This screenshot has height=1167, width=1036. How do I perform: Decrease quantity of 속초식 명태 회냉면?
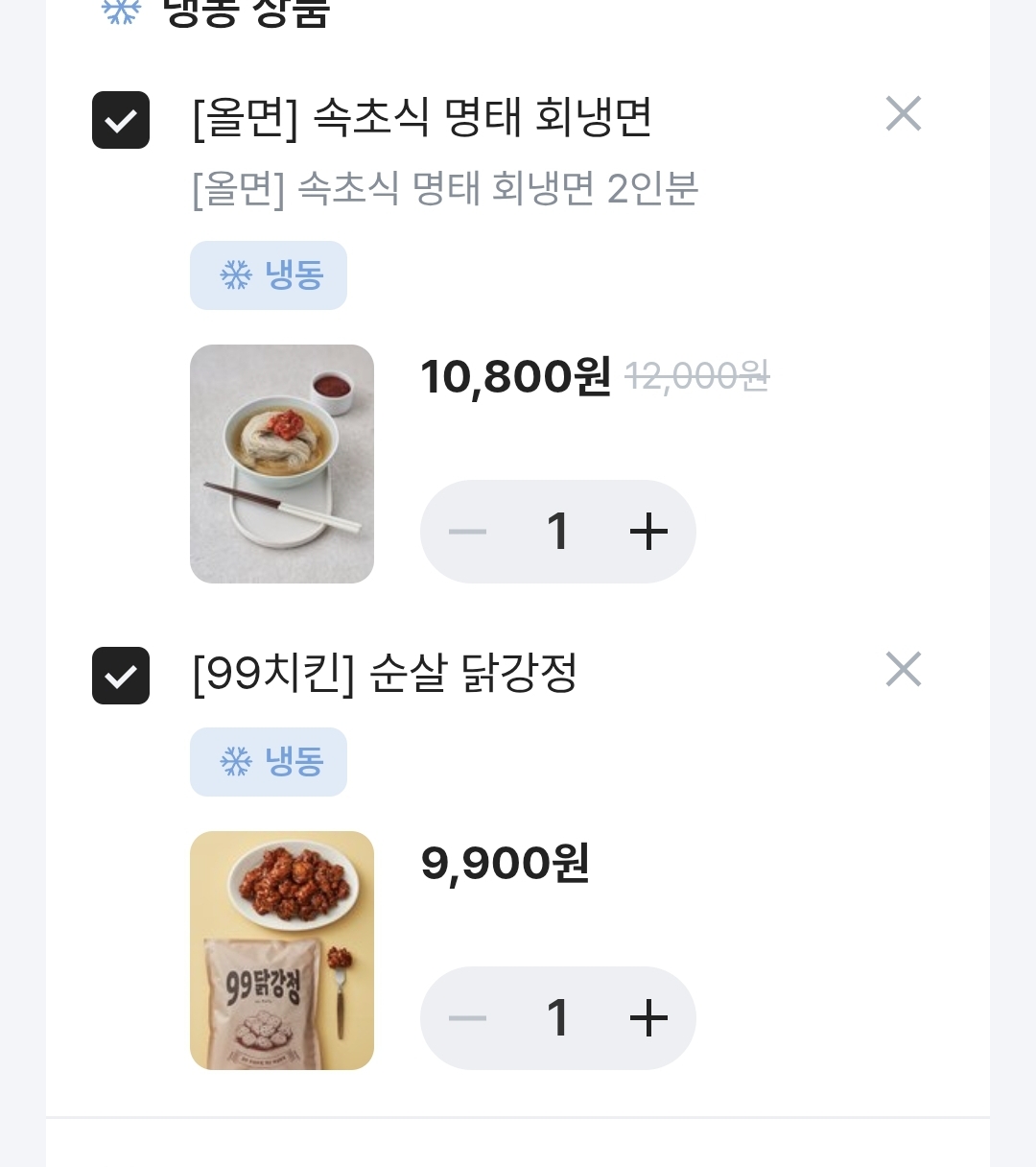(x=468, y=532)
